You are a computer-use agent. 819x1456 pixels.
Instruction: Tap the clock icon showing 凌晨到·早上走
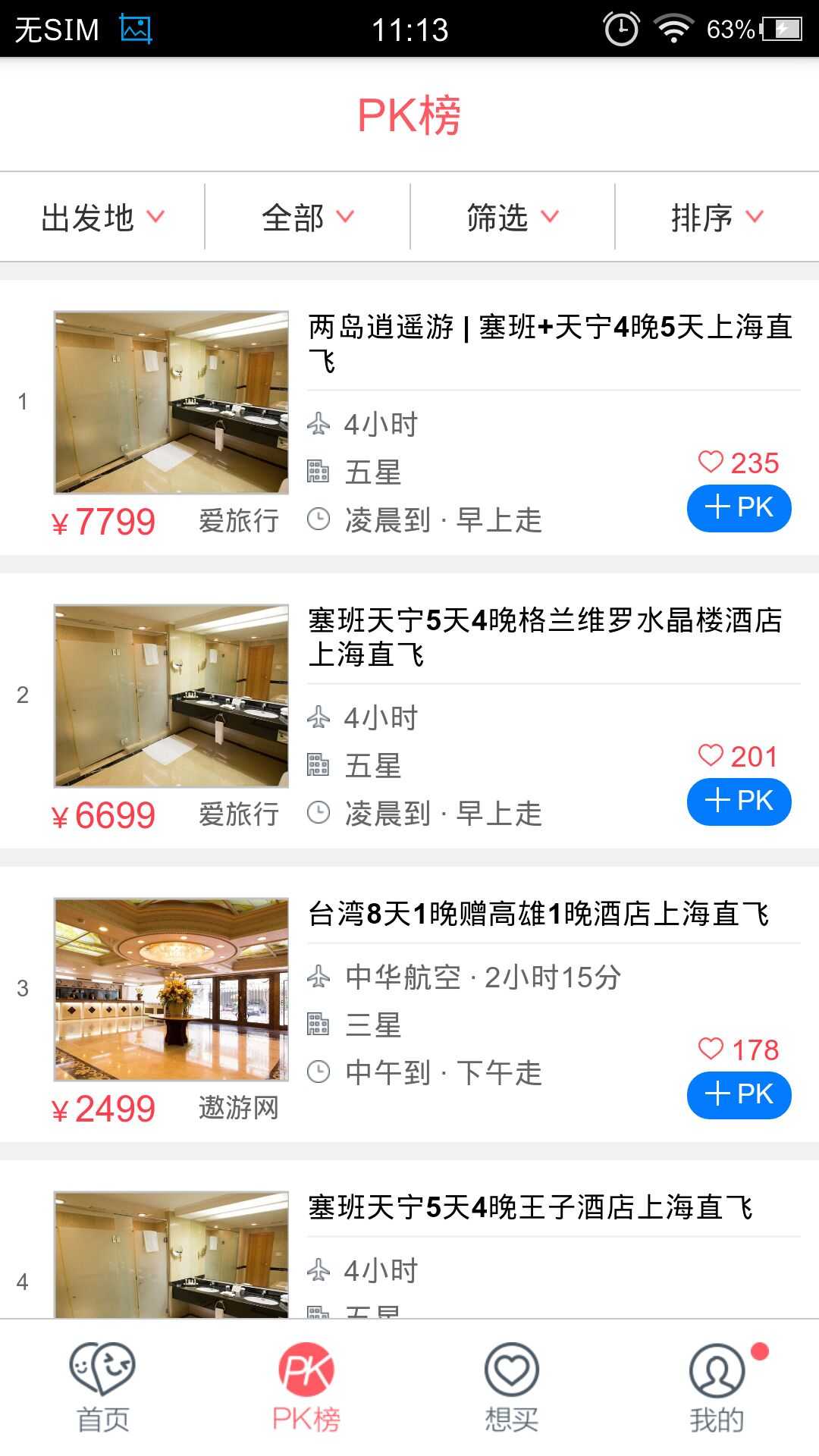coord(319,519)
